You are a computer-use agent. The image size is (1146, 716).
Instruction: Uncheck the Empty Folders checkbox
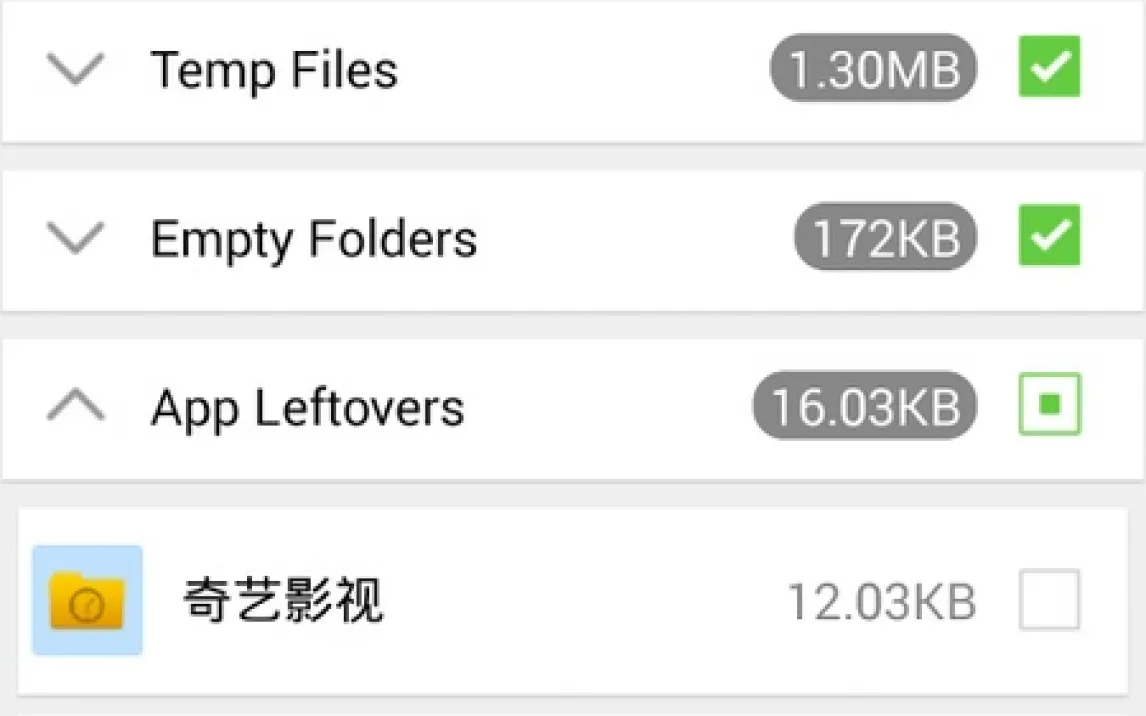[1049, 236]
